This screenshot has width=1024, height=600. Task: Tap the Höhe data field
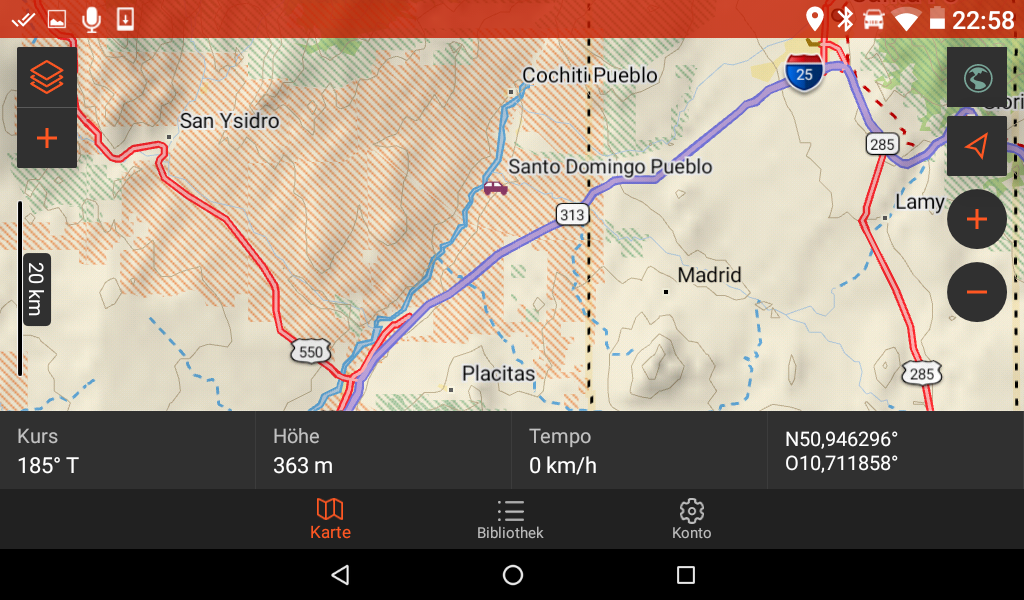384,450
